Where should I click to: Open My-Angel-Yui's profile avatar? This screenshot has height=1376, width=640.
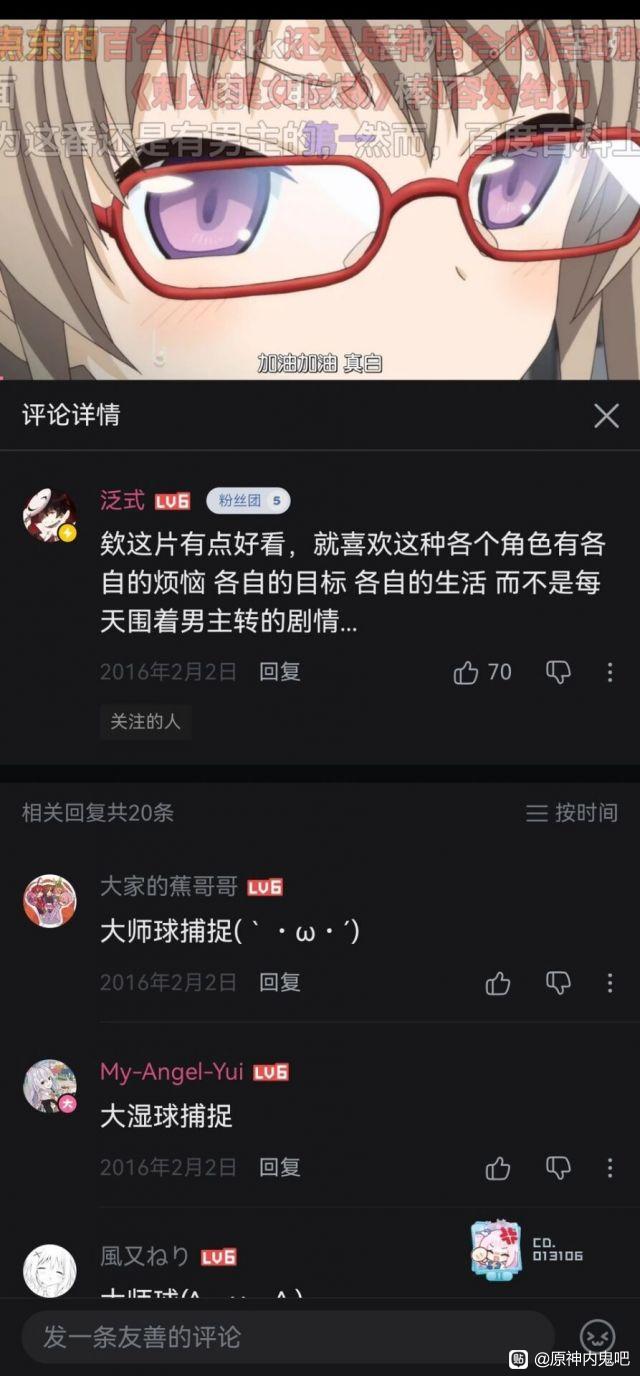(x=49, y=1086)
